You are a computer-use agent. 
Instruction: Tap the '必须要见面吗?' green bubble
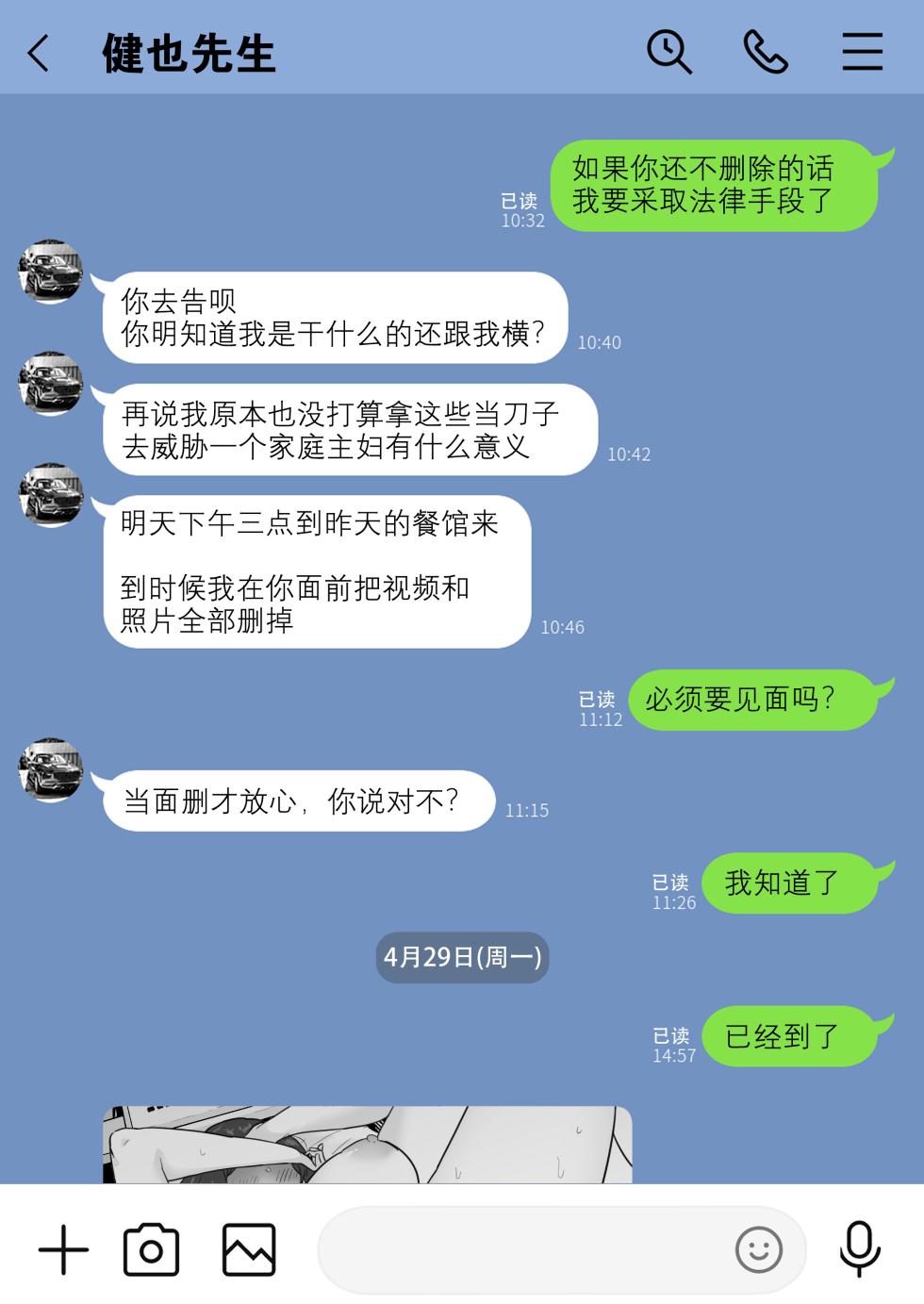[x=754, y=699]
